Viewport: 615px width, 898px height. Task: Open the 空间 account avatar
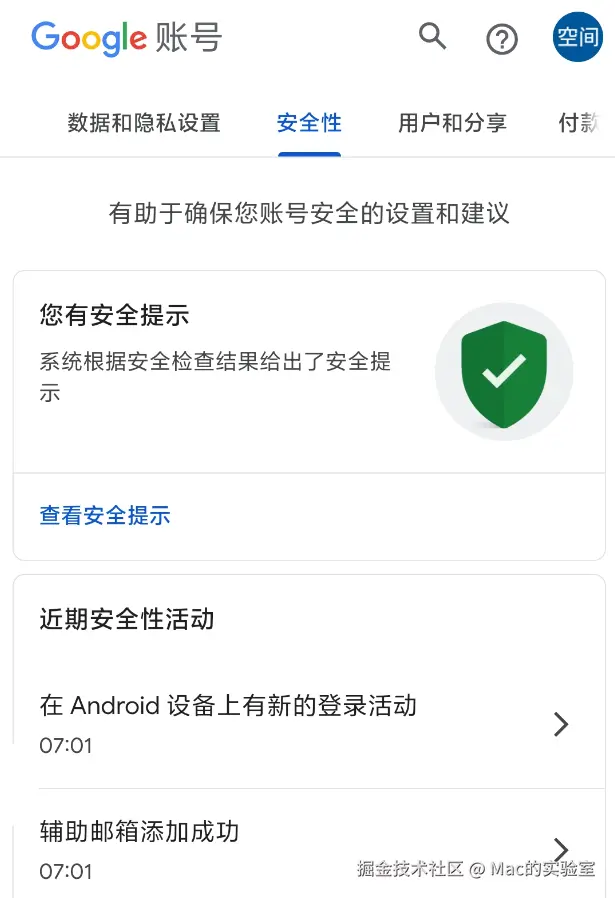(x=577, y=37)
